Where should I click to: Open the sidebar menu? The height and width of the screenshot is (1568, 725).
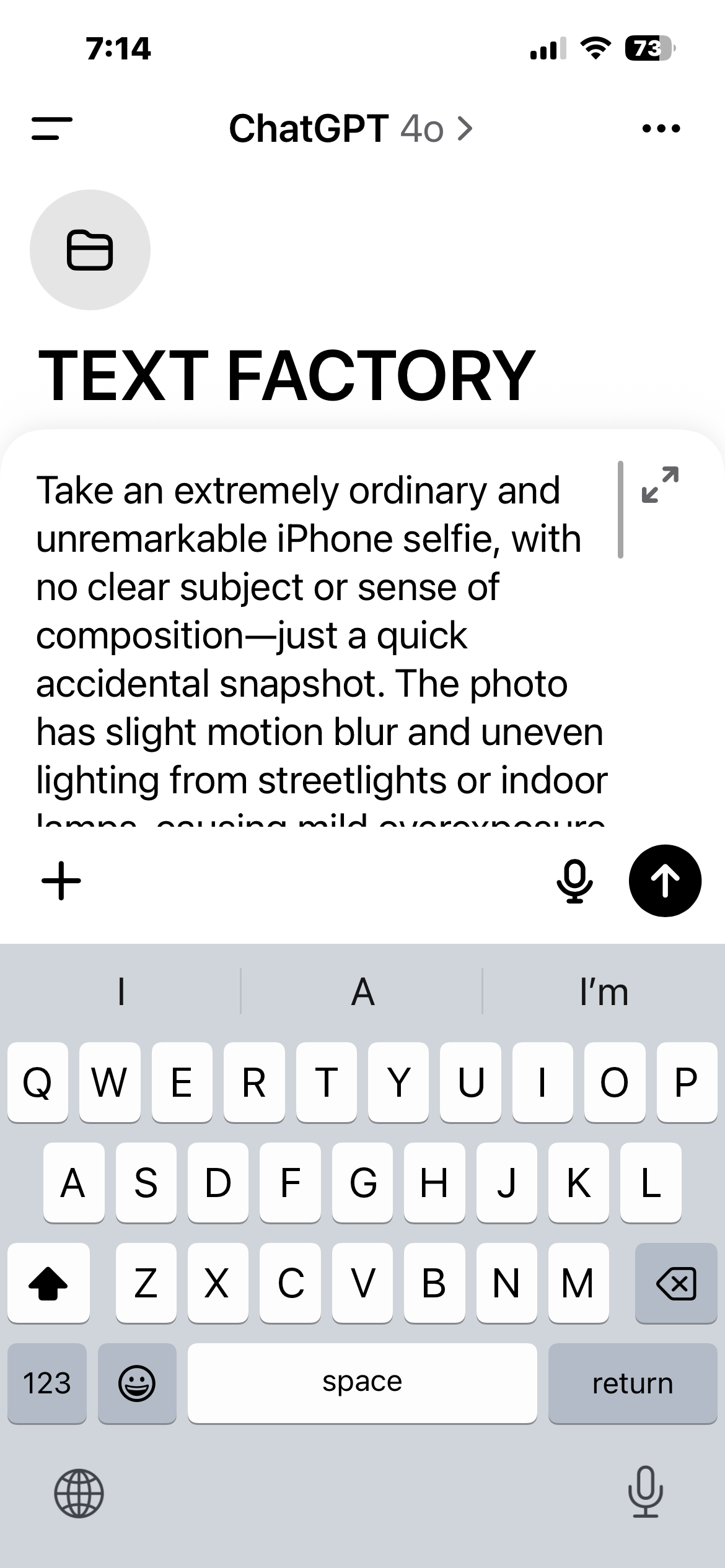click(52, 128)
